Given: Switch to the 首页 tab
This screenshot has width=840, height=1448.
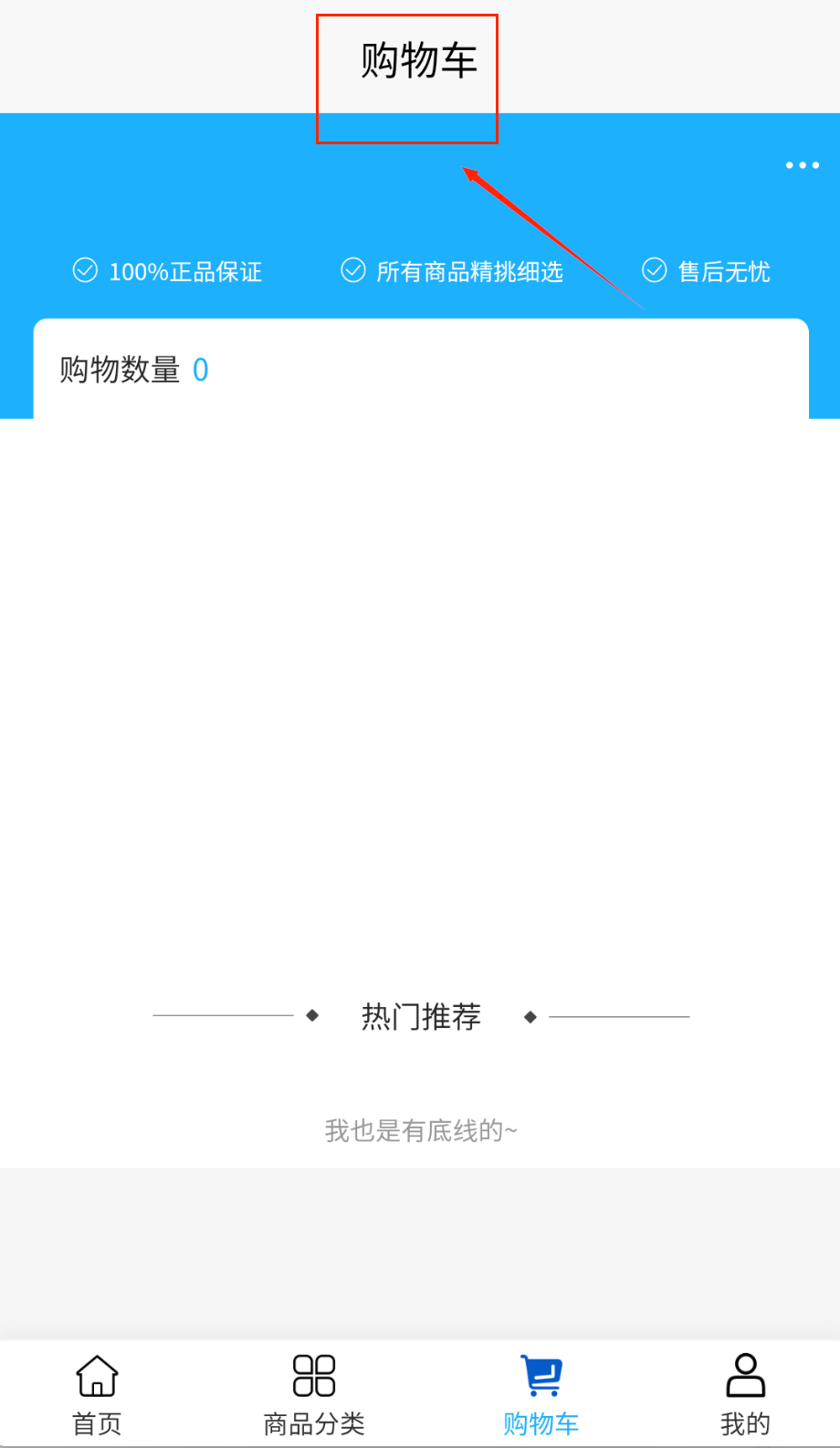Looking at the screenshot, I should pyautogui.click(x=97, y=1393).
